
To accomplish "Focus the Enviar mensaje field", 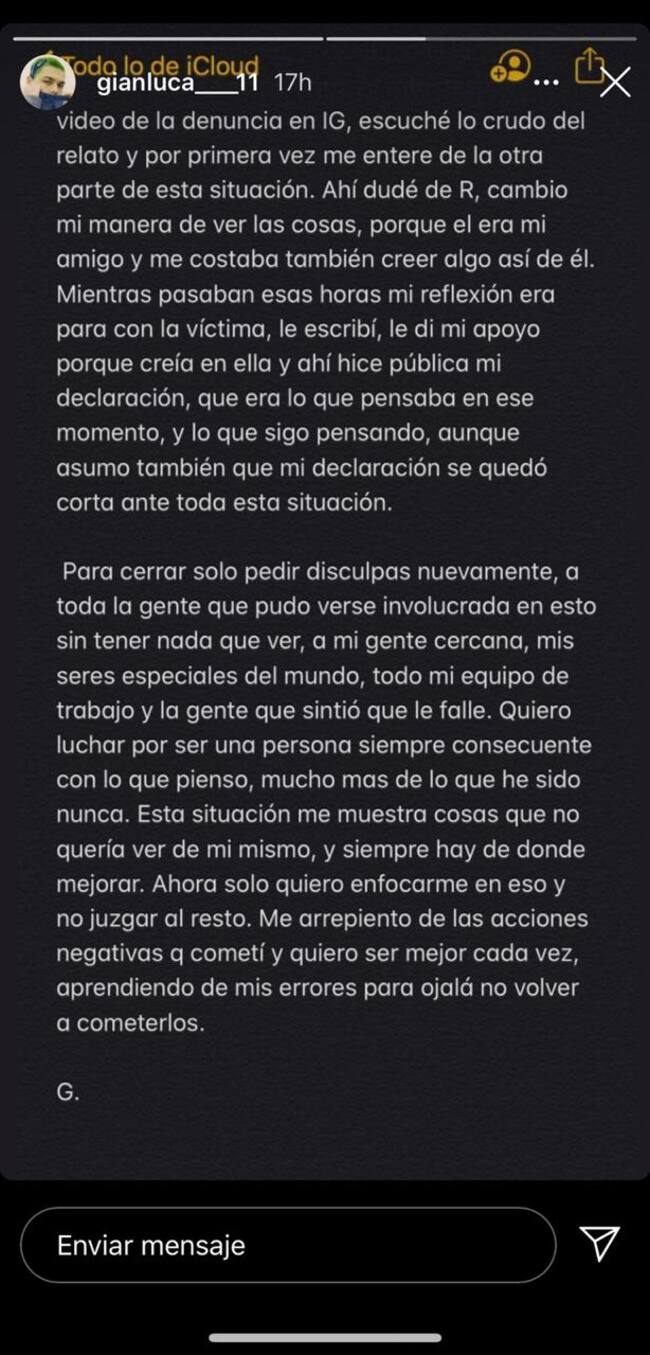I will [x=288, y=1245].
